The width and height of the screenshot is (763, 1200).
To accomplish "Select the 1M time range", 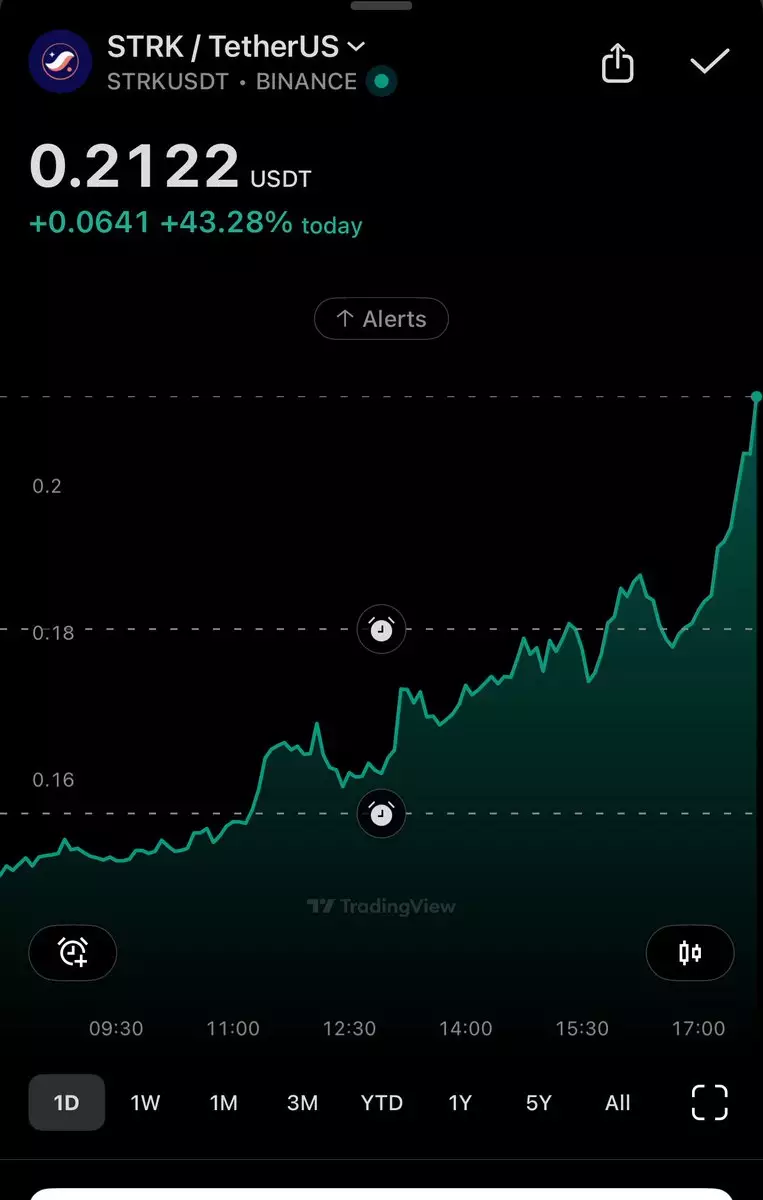I will [x=224, y=1102].
